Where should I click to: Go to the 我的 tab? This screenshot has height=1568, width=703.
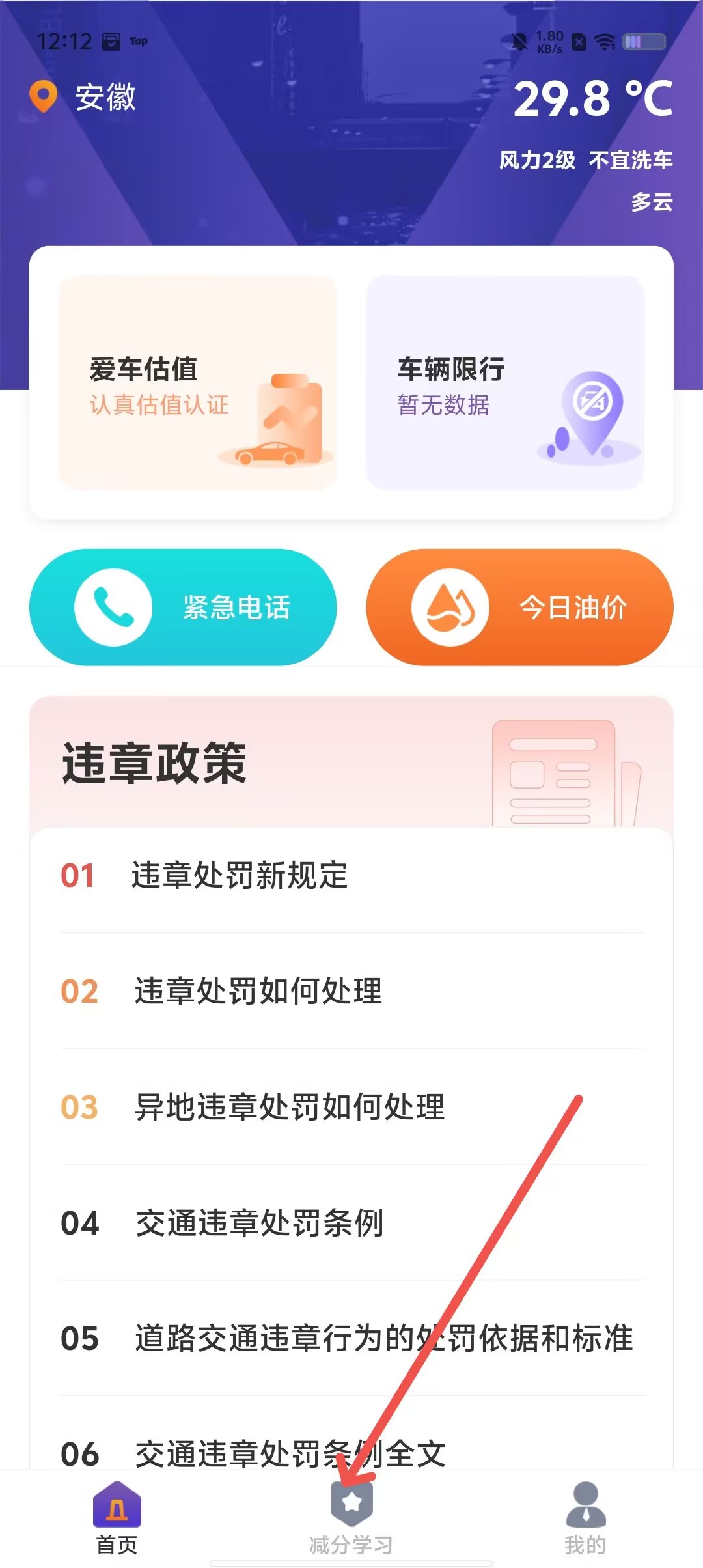point(586,1519)
